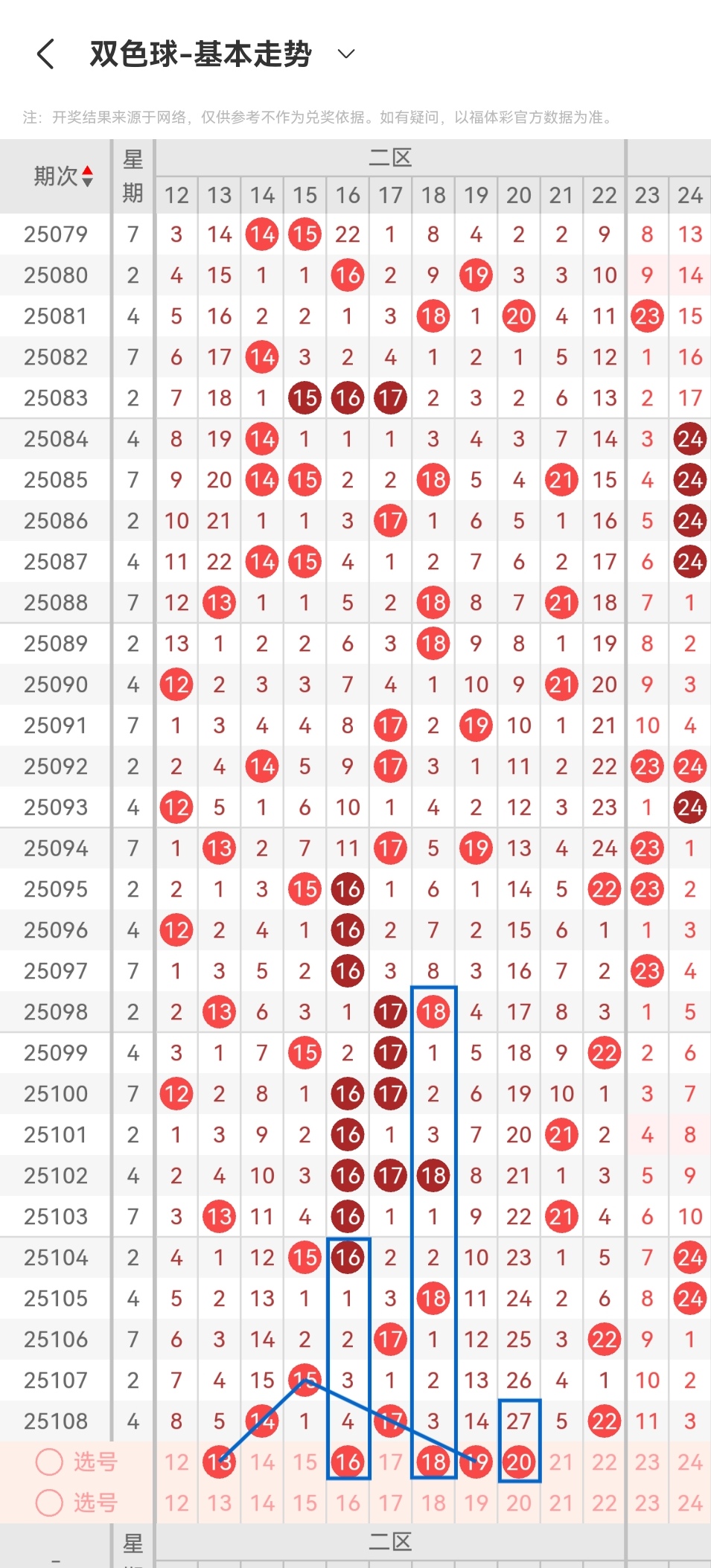Deselect red ball 16 in the pick row

[348, 1462]
